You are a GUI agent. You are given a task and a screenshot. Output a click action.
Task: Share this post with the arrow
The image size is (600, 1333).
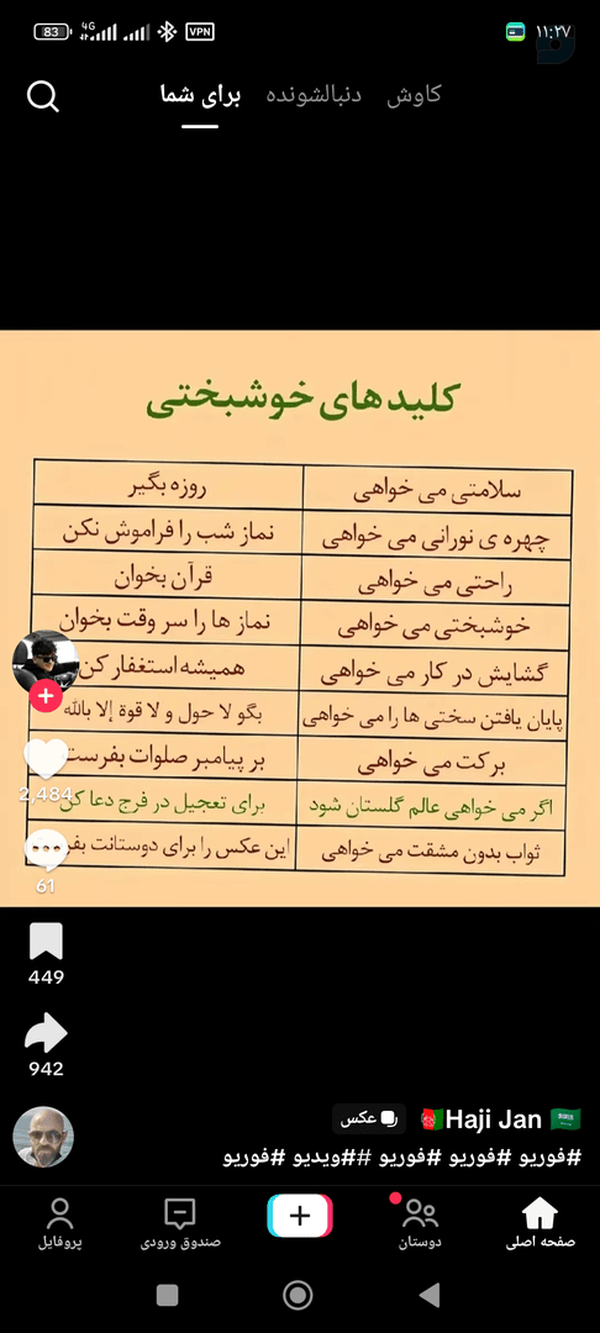coord(46,1033)
